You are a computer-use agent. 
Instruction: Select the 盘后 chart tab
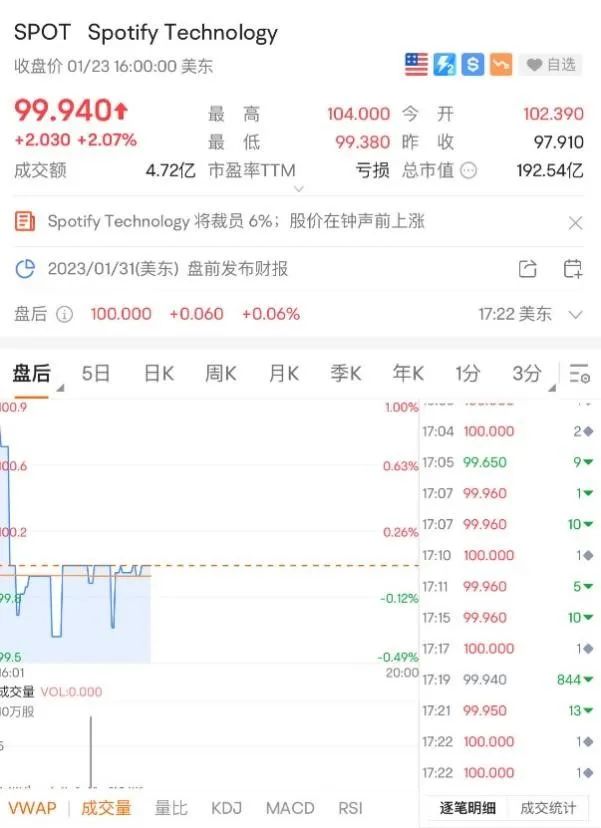coord(31,374)
